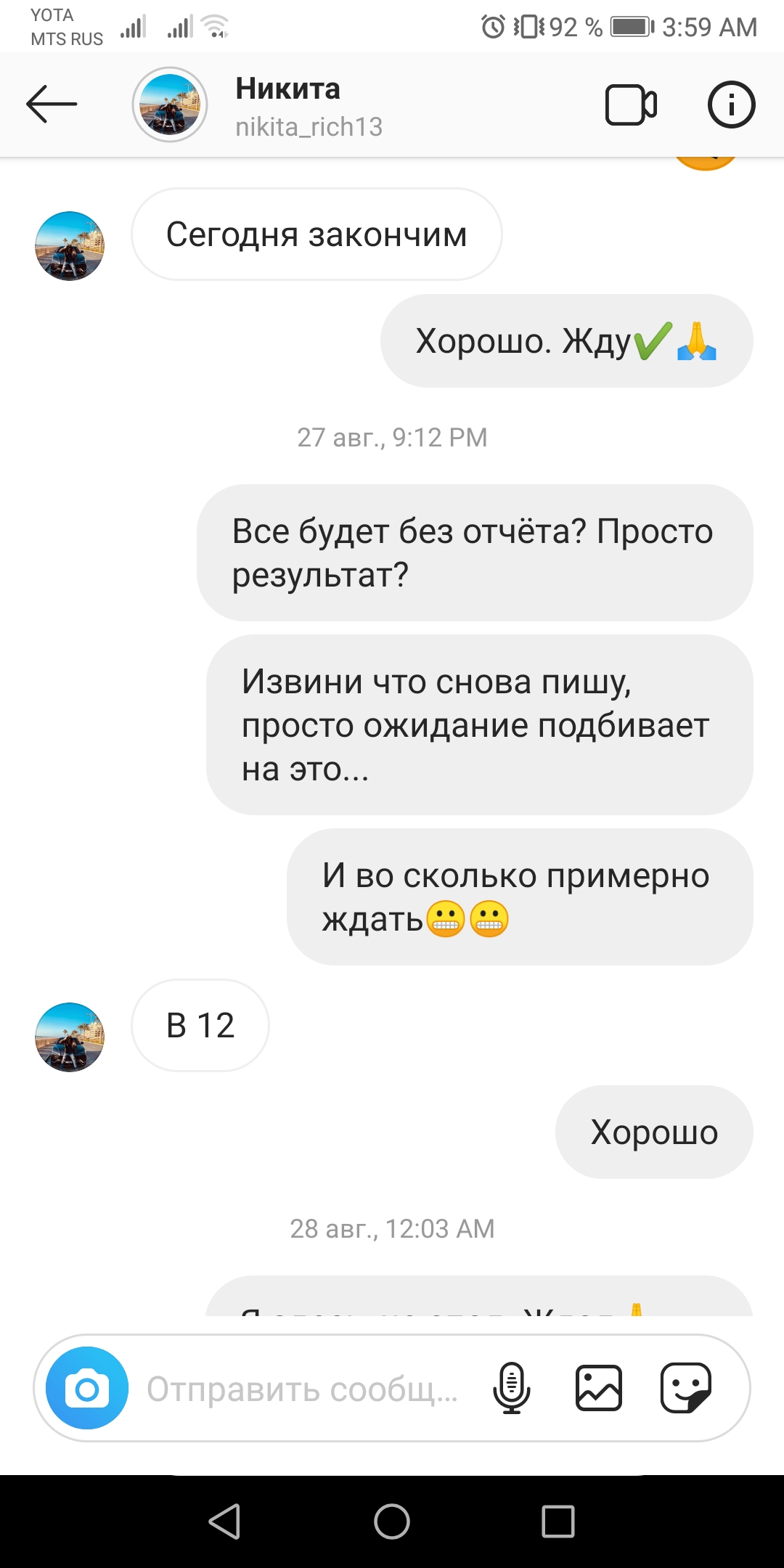Open the sticker picker

(685, 1388)
